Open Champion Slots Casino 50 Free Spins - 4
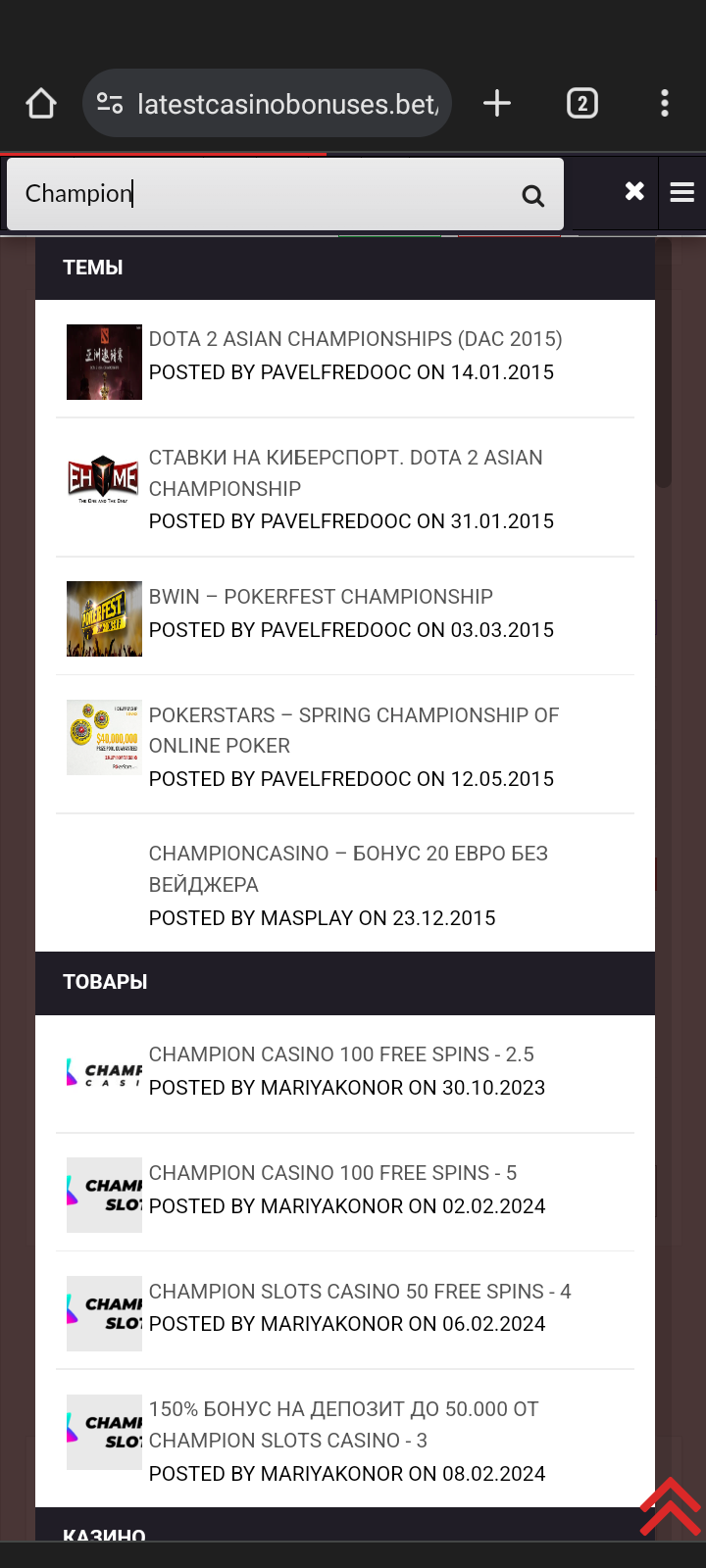 (x=360, y=1292)
